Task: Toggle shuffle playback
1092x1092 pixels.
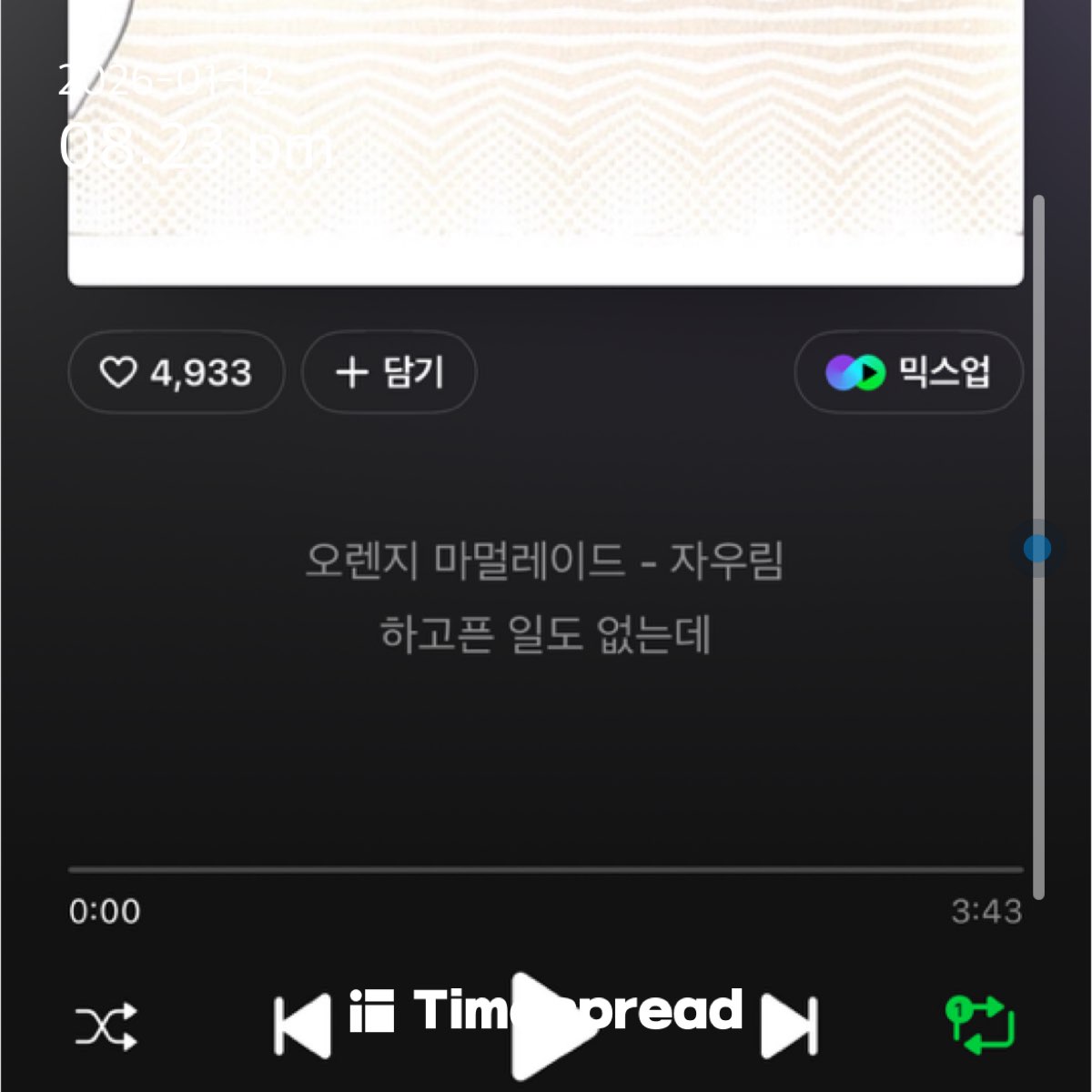Action: (106, 1027)
